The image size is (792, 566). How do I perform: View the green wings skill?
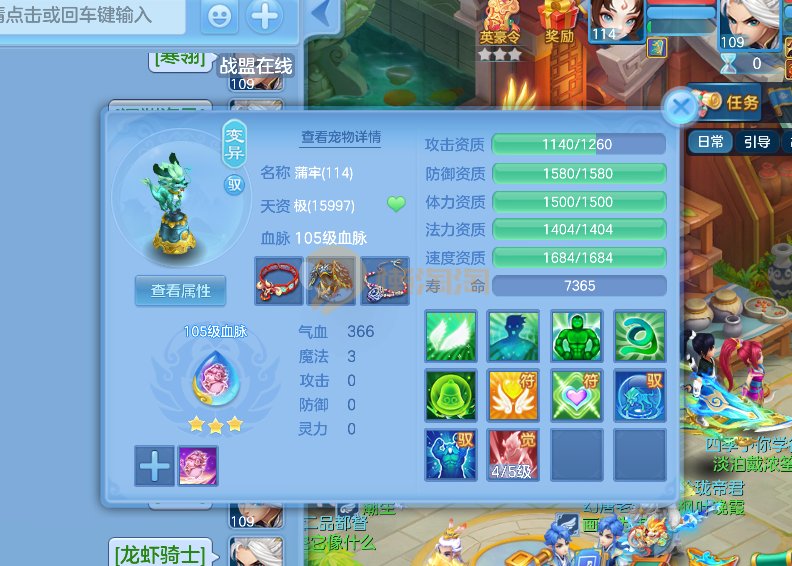coord(450,336)
